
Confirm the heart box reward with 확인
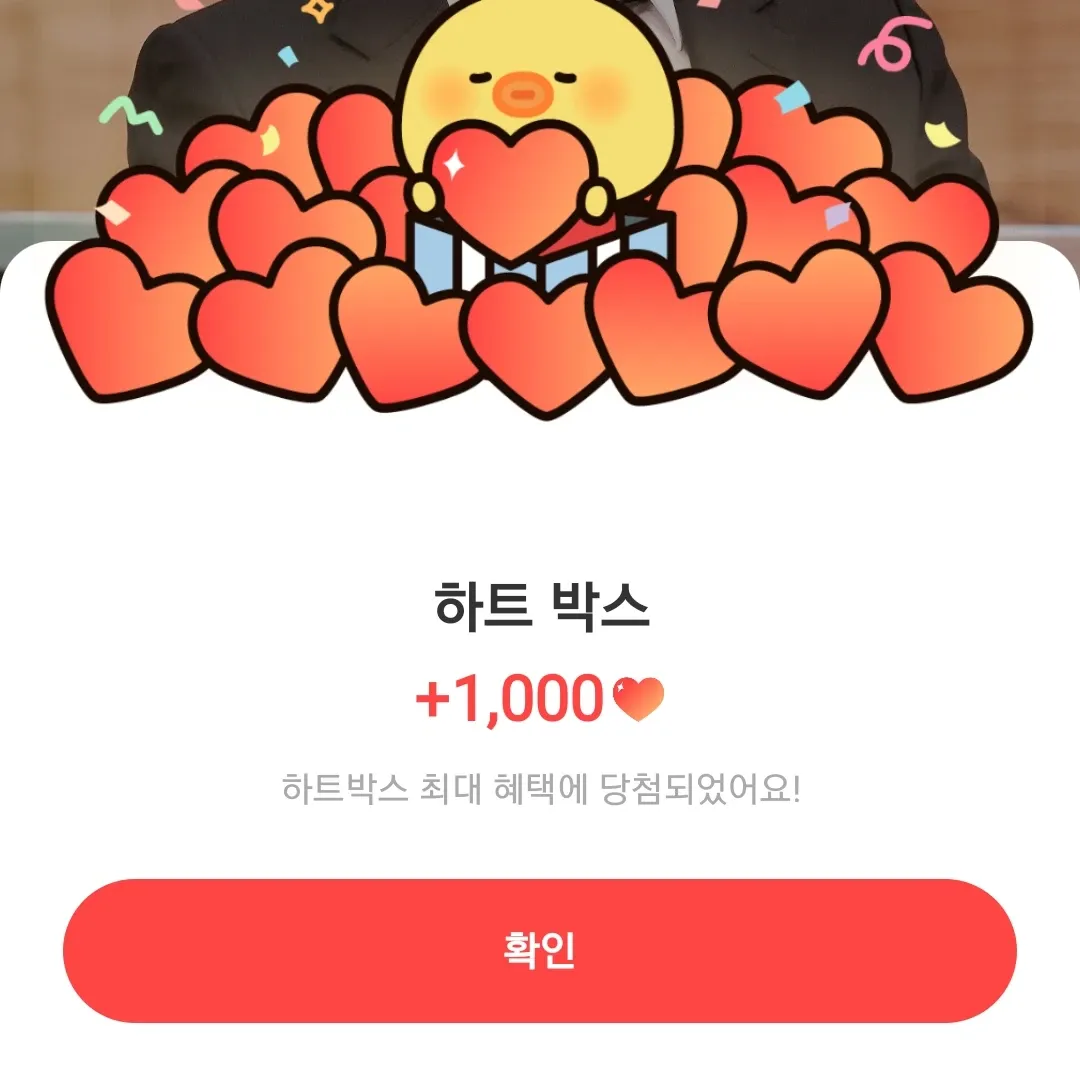pos(539,951)
